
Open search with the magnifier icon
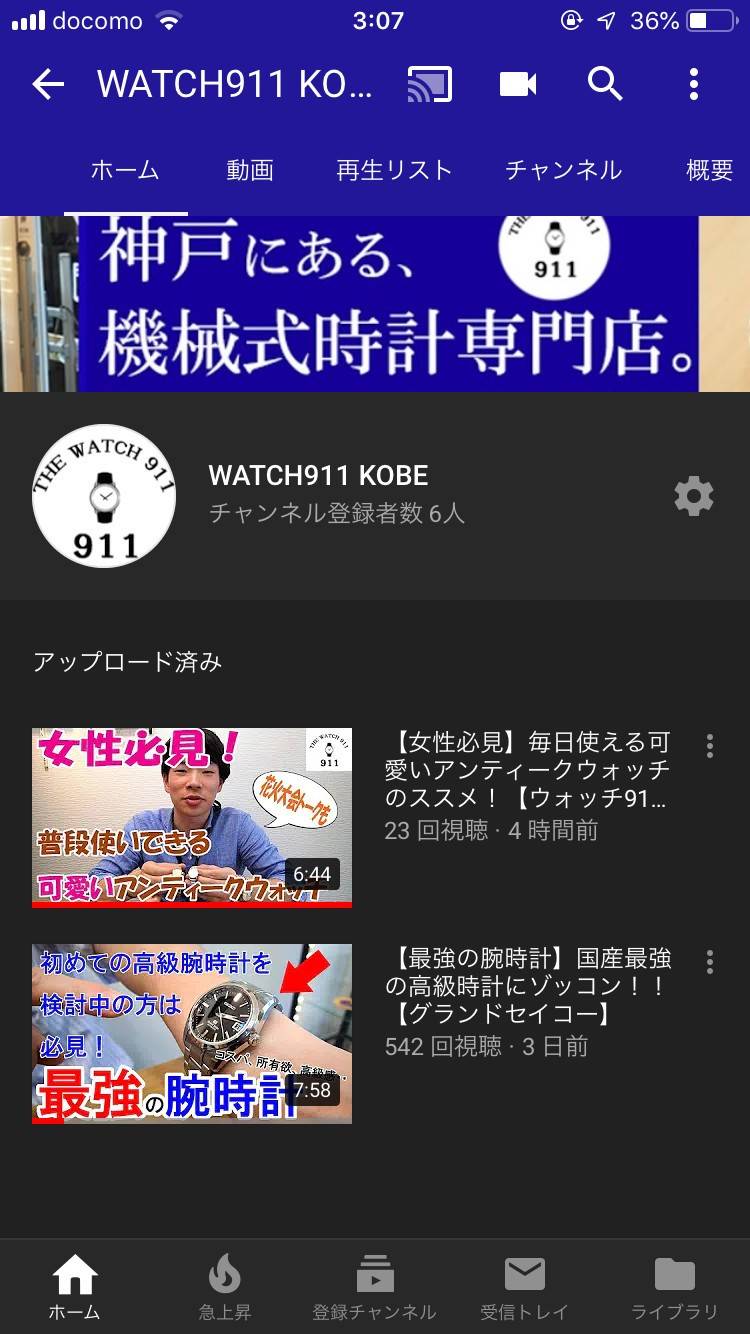point(605,85)
